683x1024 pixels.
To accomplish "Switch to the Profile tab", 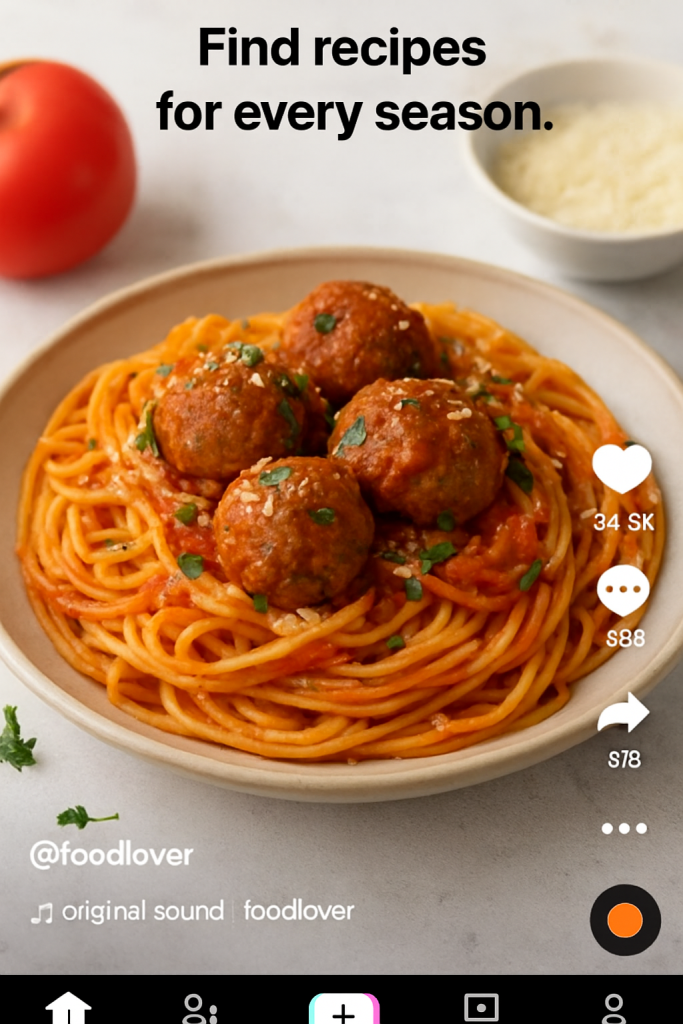I will [613, 1008].
